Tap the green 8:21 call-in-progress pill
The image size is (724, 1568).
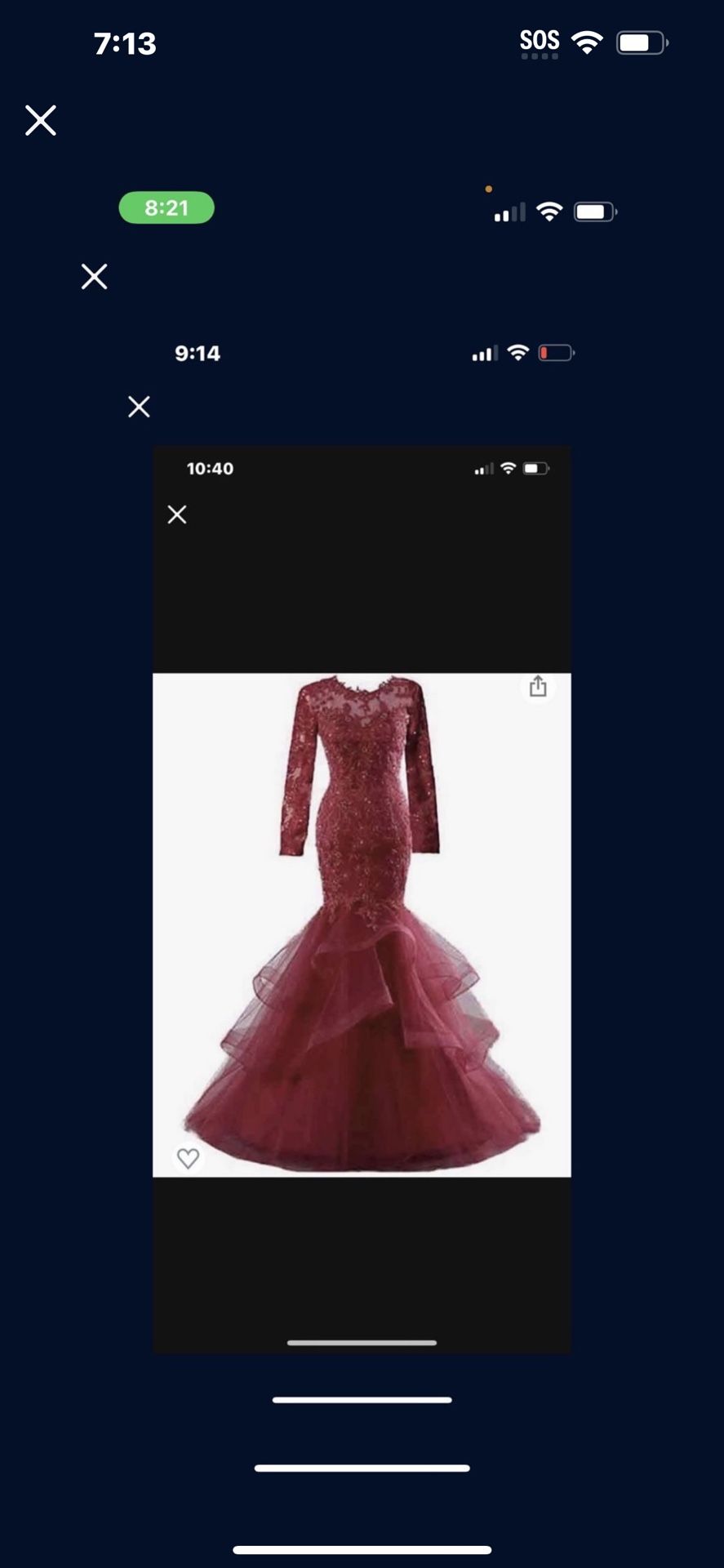(167, 207)
